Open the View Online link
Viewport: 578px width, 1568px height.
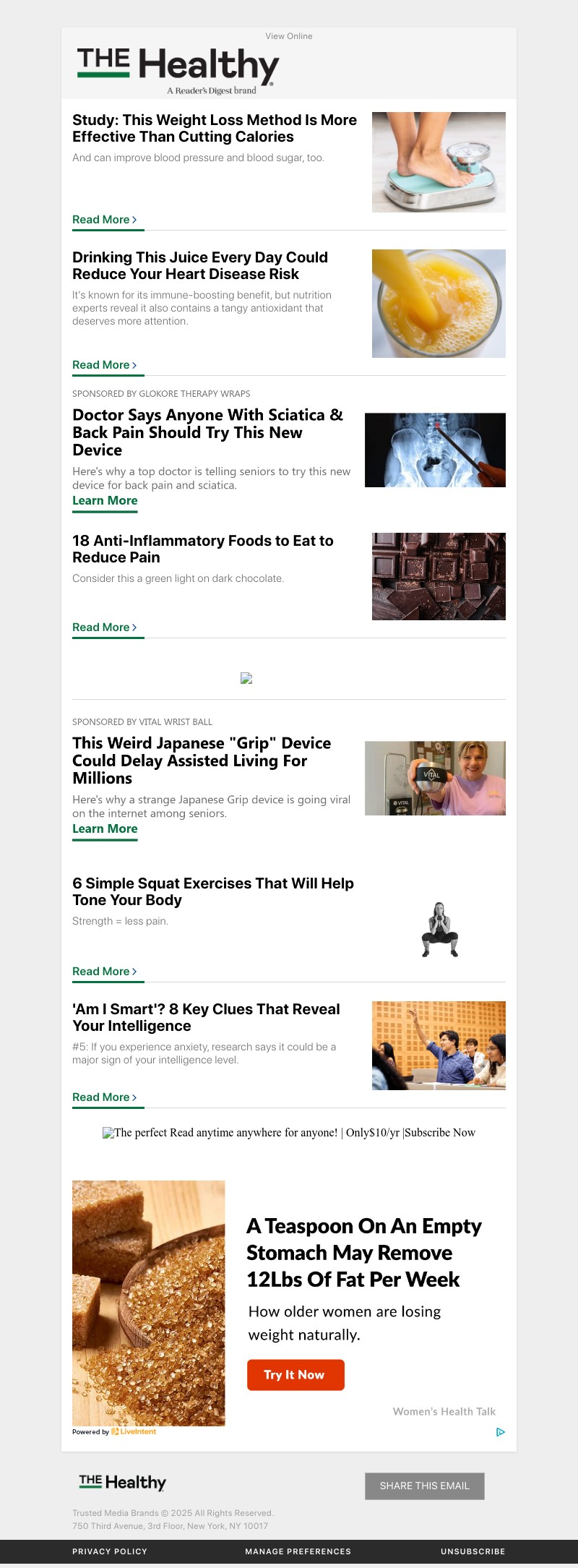tap(289, 36)
